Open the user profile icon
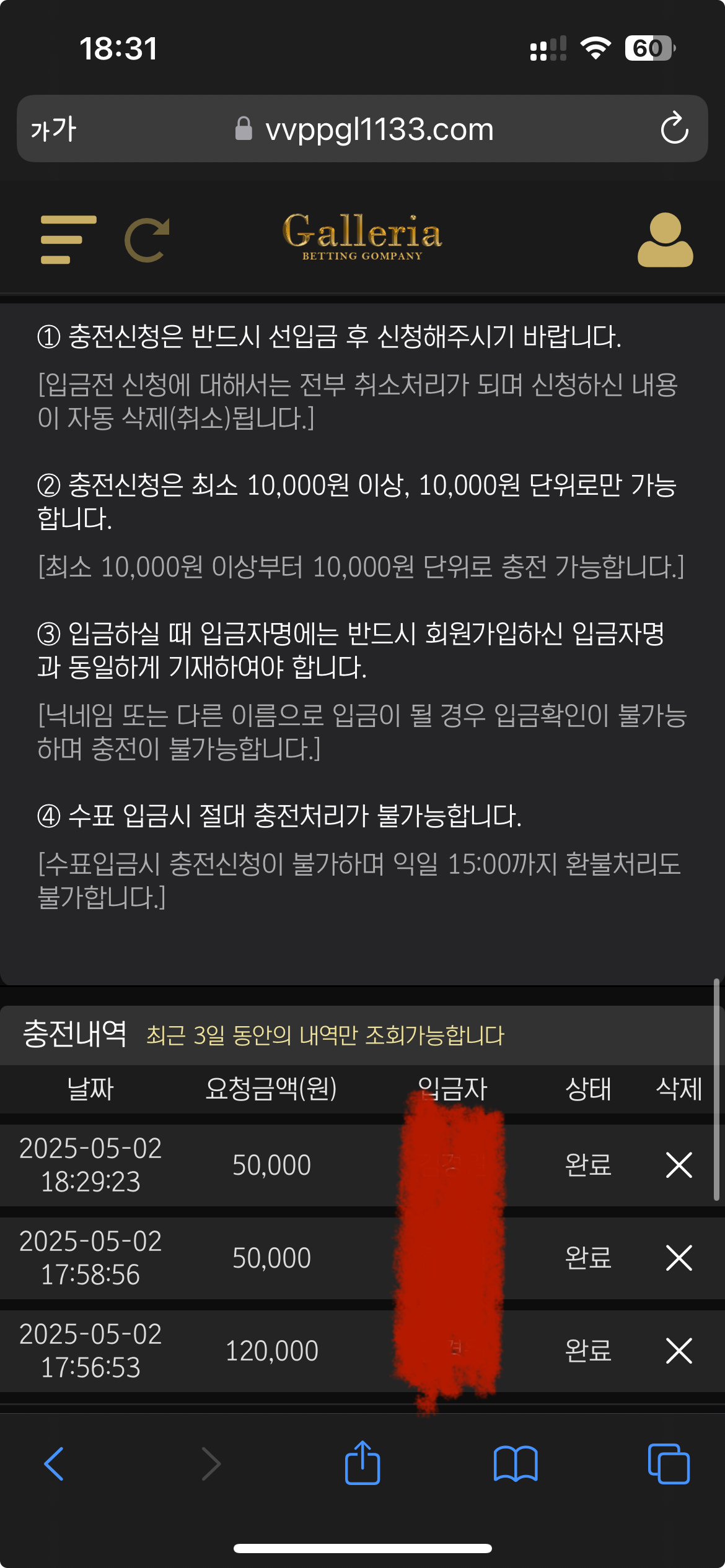 coord(665,240)
